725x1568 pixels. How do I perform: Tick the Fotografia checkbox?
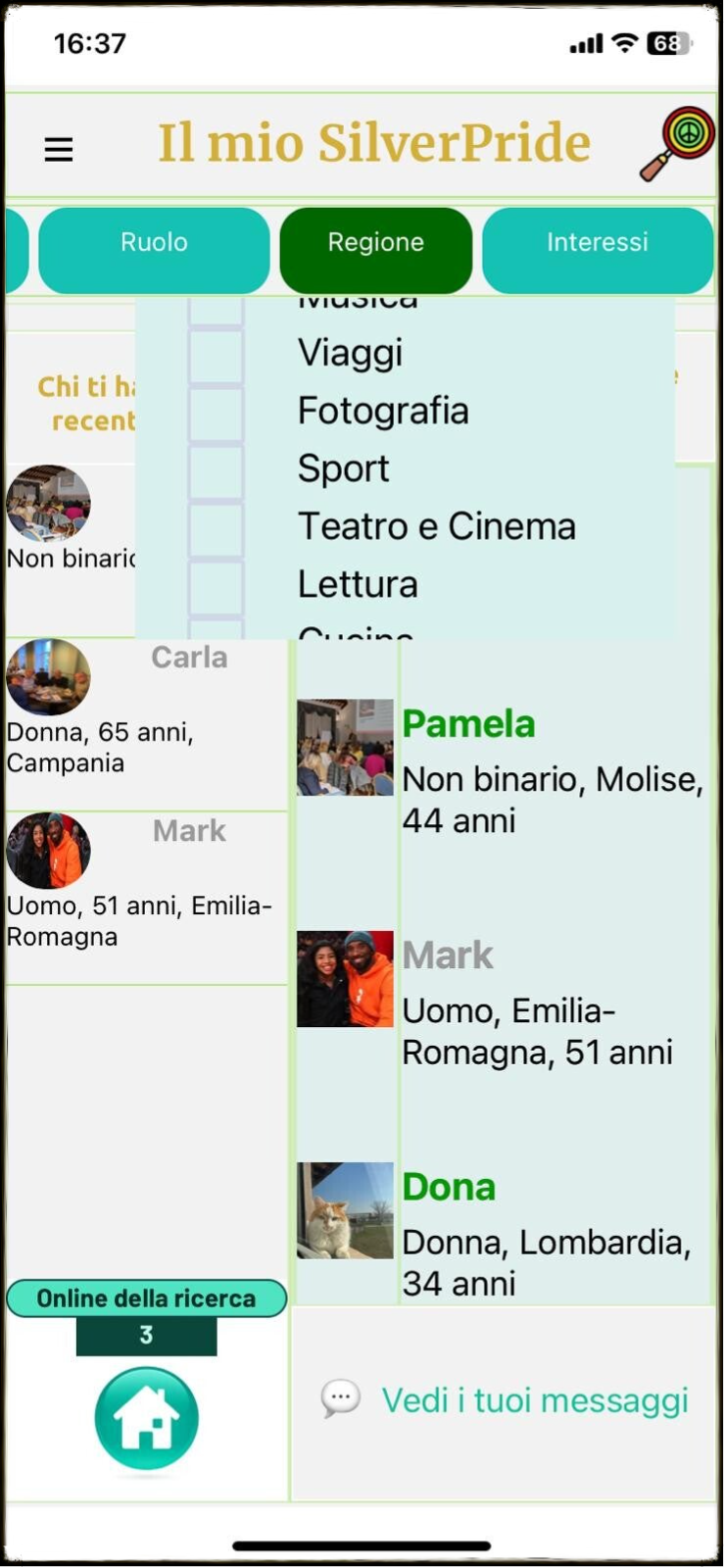click(216, 414)
